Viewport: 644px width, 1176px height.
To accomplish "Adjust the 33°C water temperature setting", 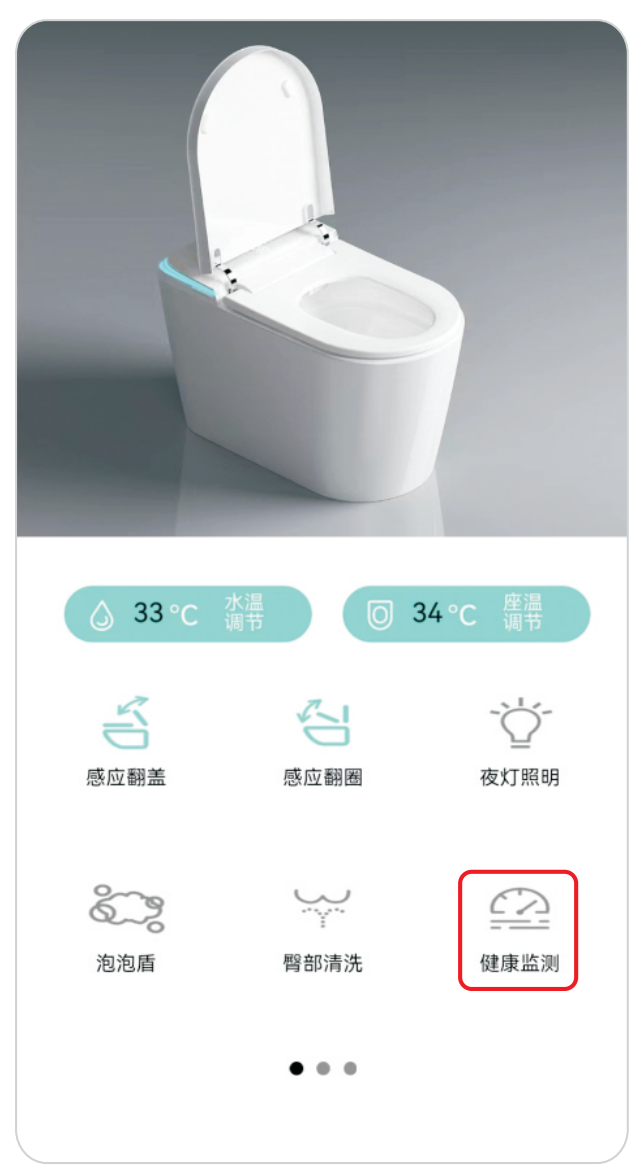I will coord(187,613).
